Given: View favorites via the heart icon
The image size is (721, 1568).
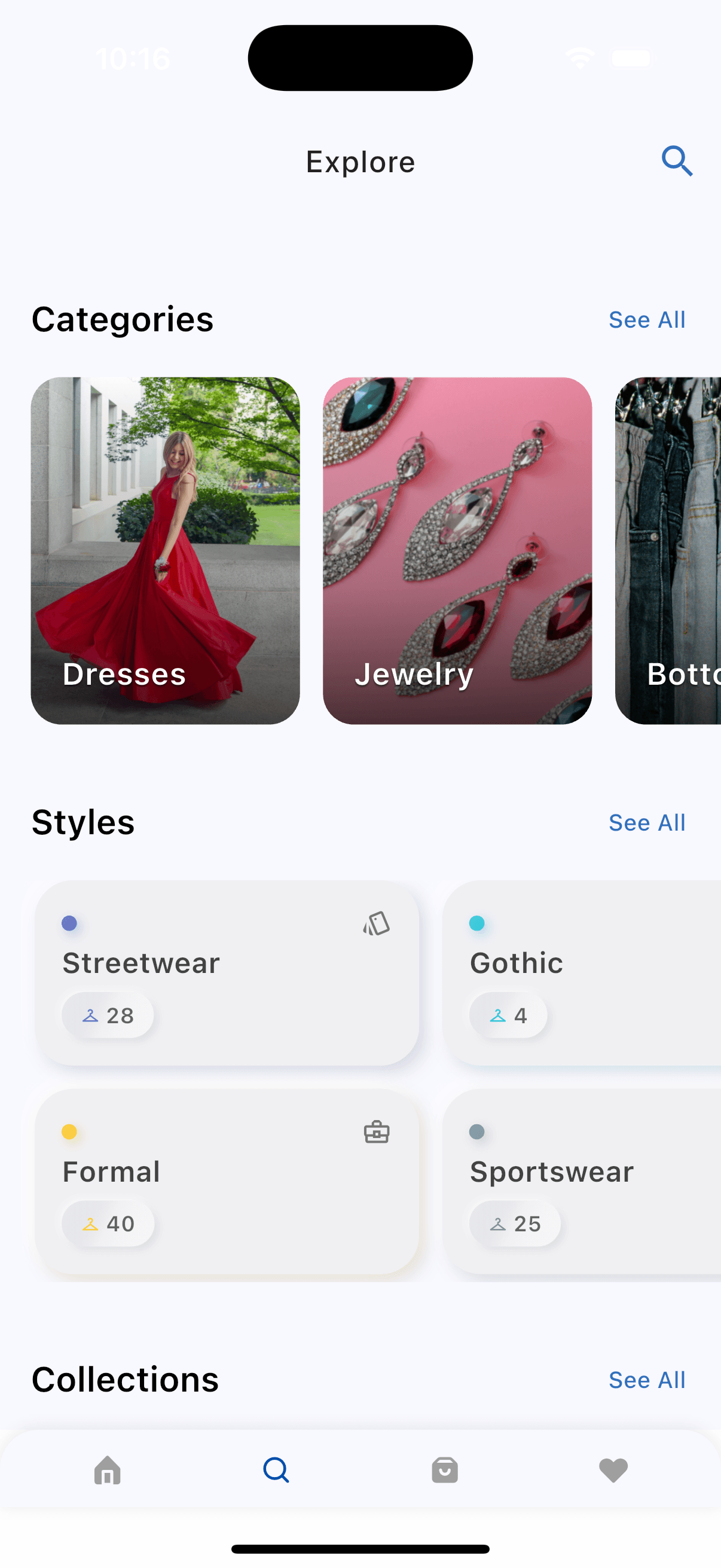Looking at the screenshot, I should 613,1471.
